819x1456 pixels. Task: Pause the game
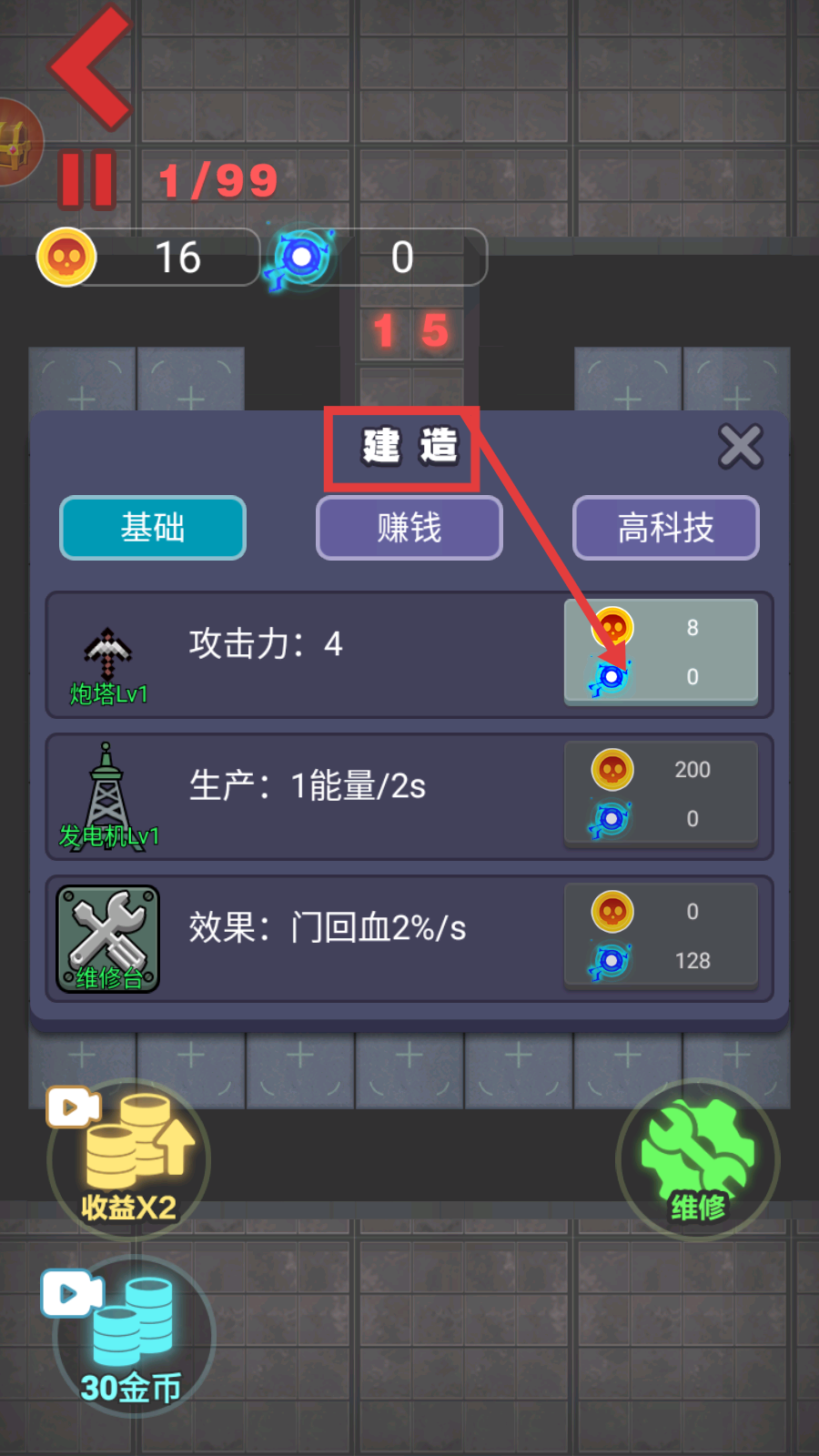pos(87,179)
